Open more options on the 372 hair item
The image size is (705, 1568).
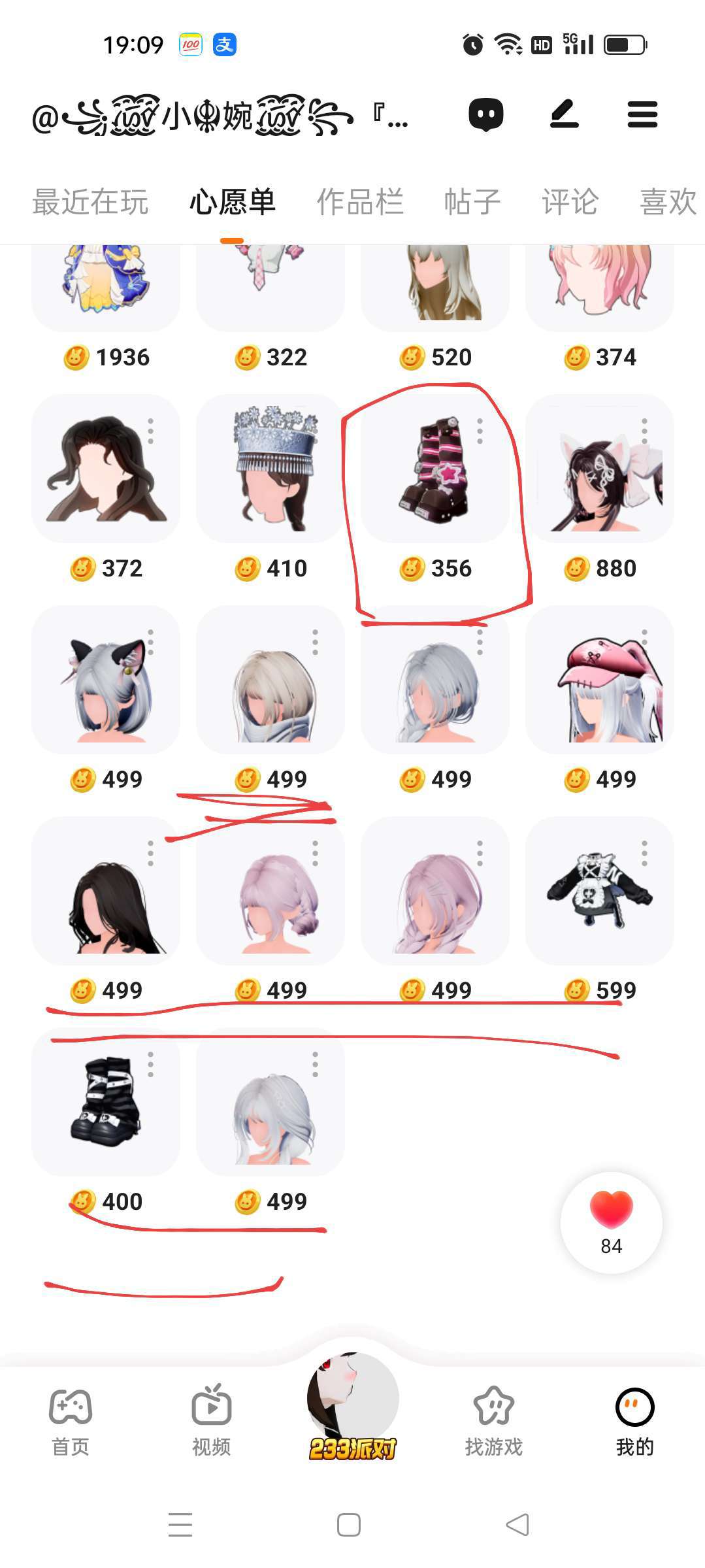pyautogui.click(x=151, y=431)
